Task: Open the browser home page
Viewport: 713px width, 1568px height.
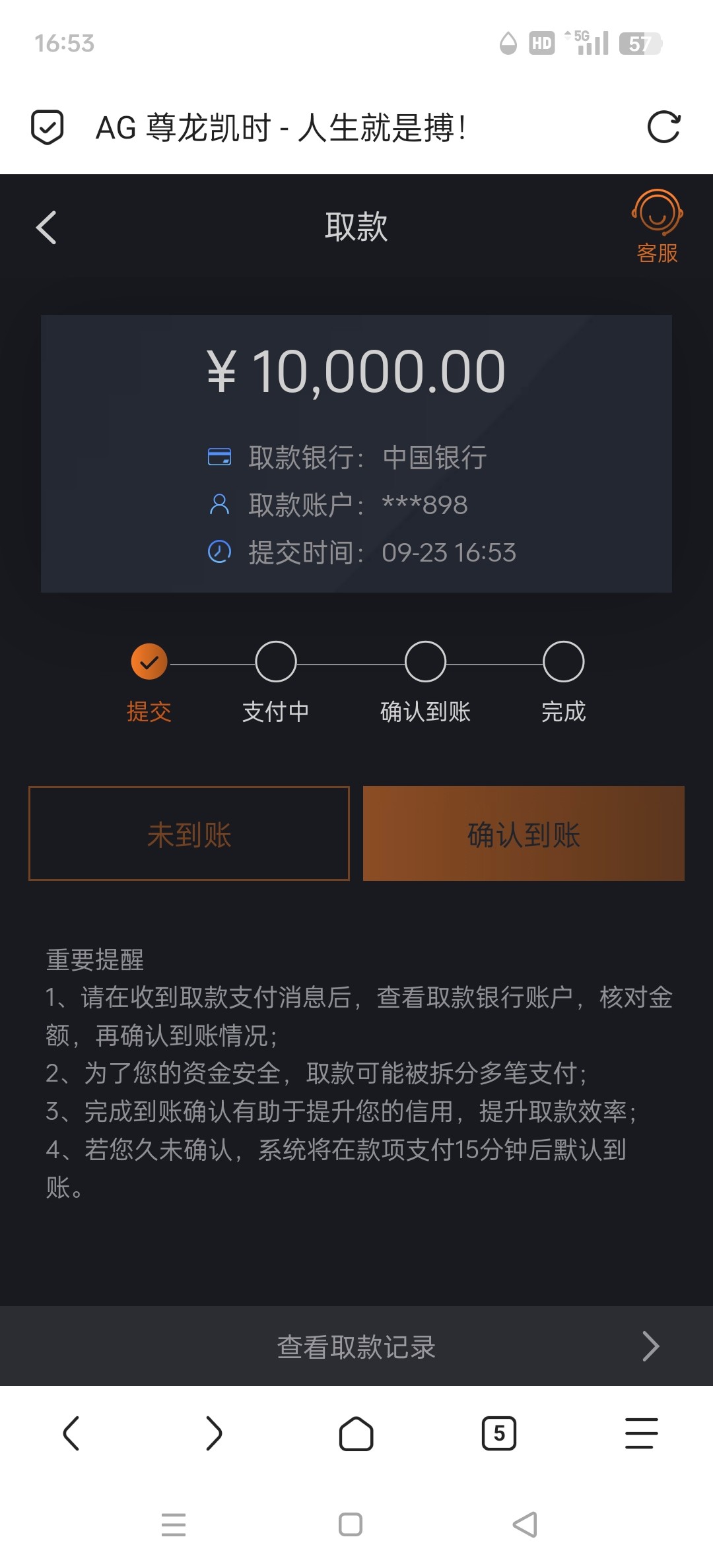Action: [x=356, y=1433]
